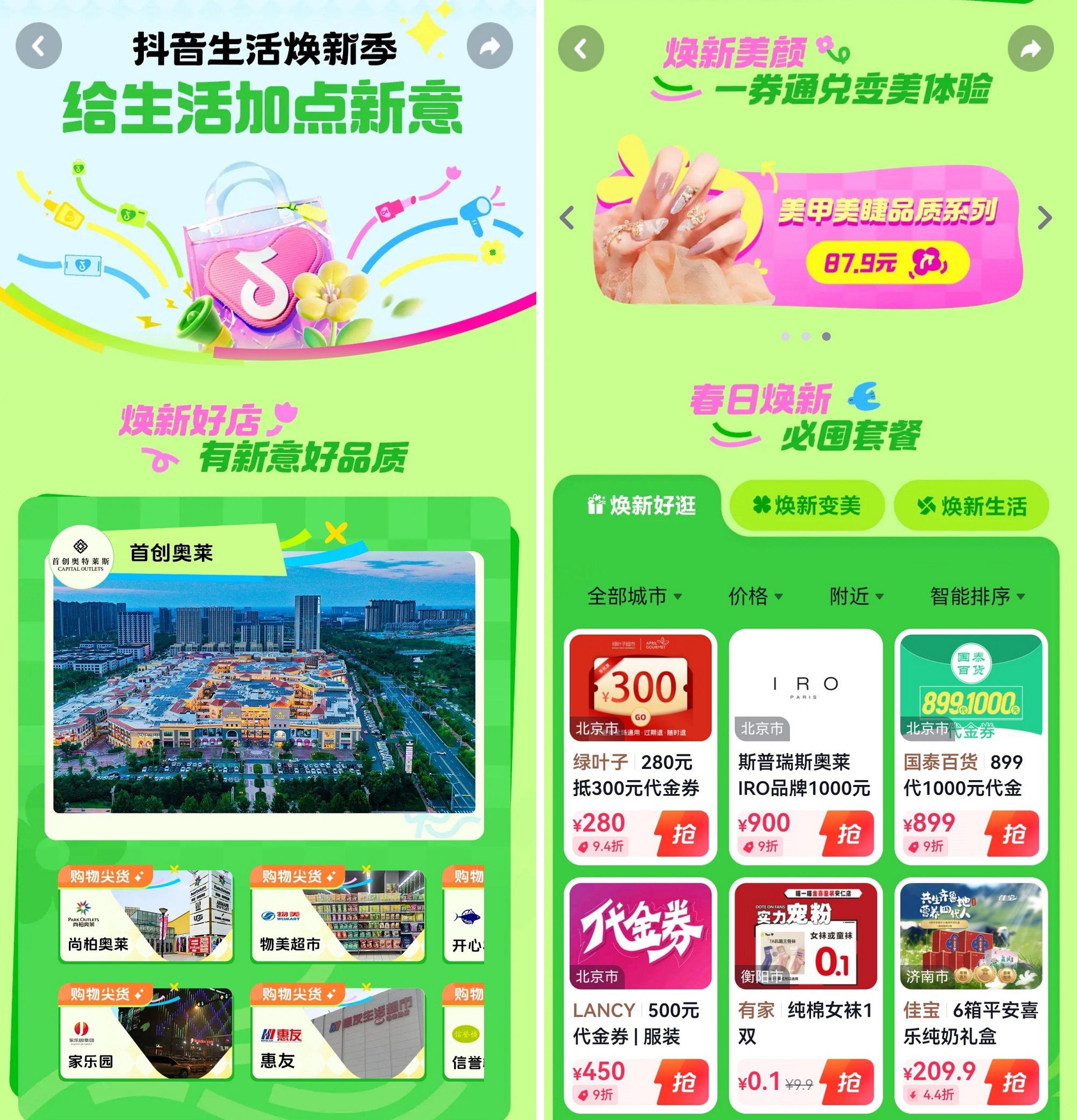This screenshot has width=1077, height=1120.
Task: Open the 物美超市 store tile
Action: pyautogui.click(x=338, y=916)
